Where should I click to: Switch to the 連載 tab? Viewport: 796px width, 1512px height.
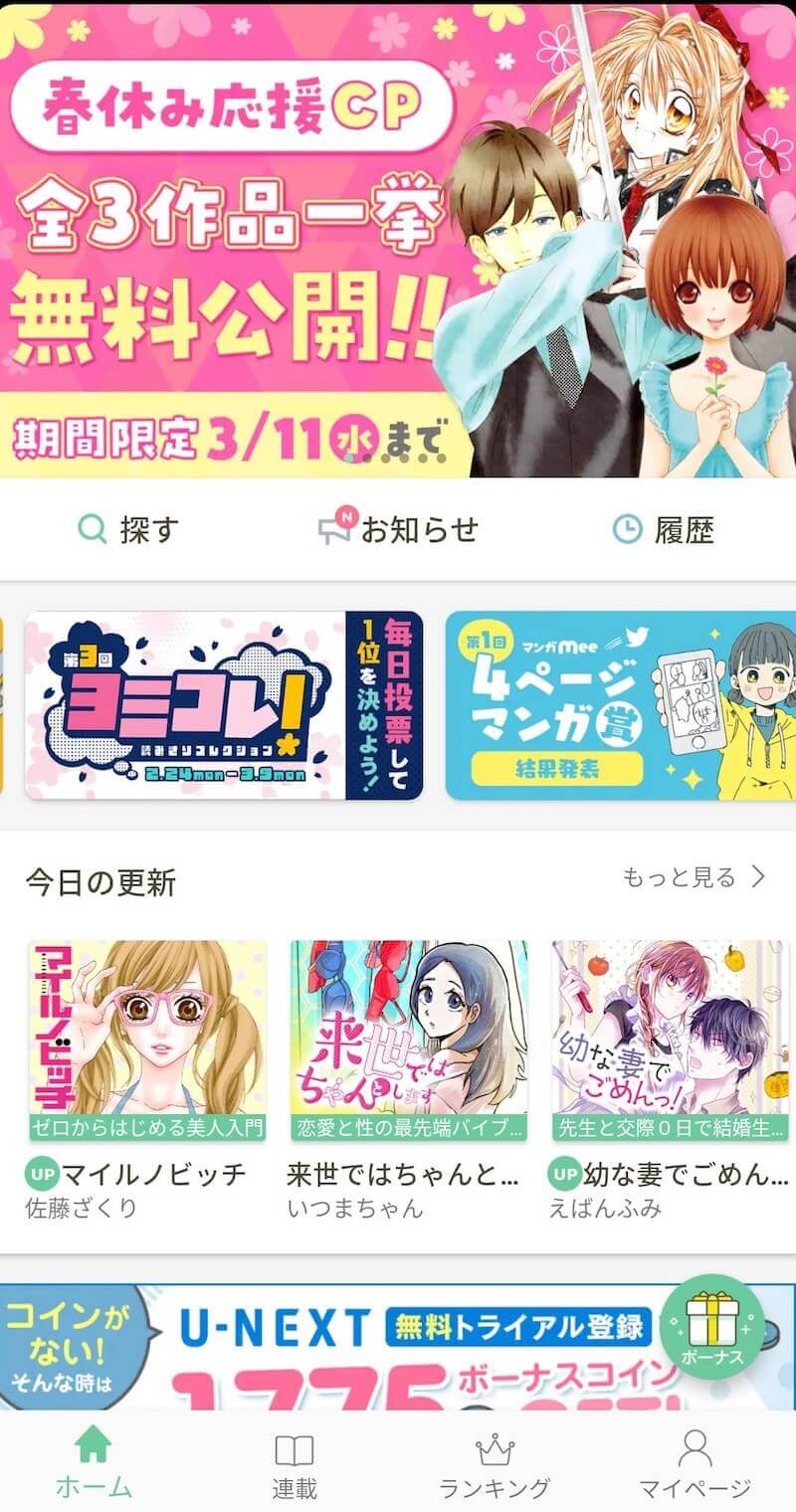point(295,1462)
